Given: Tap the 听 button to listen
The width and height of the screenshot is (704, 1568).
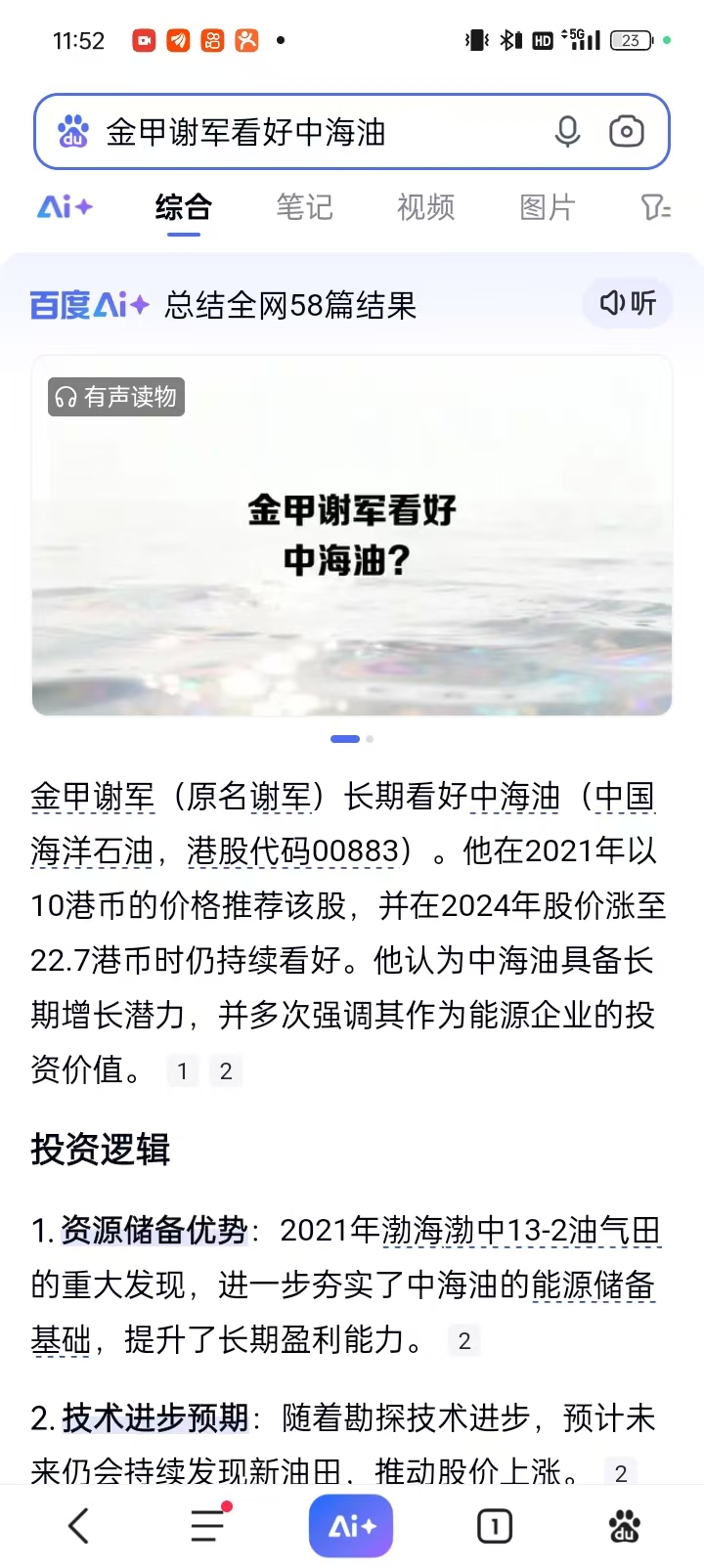Looking at the screenshot, I should point(629,303).
